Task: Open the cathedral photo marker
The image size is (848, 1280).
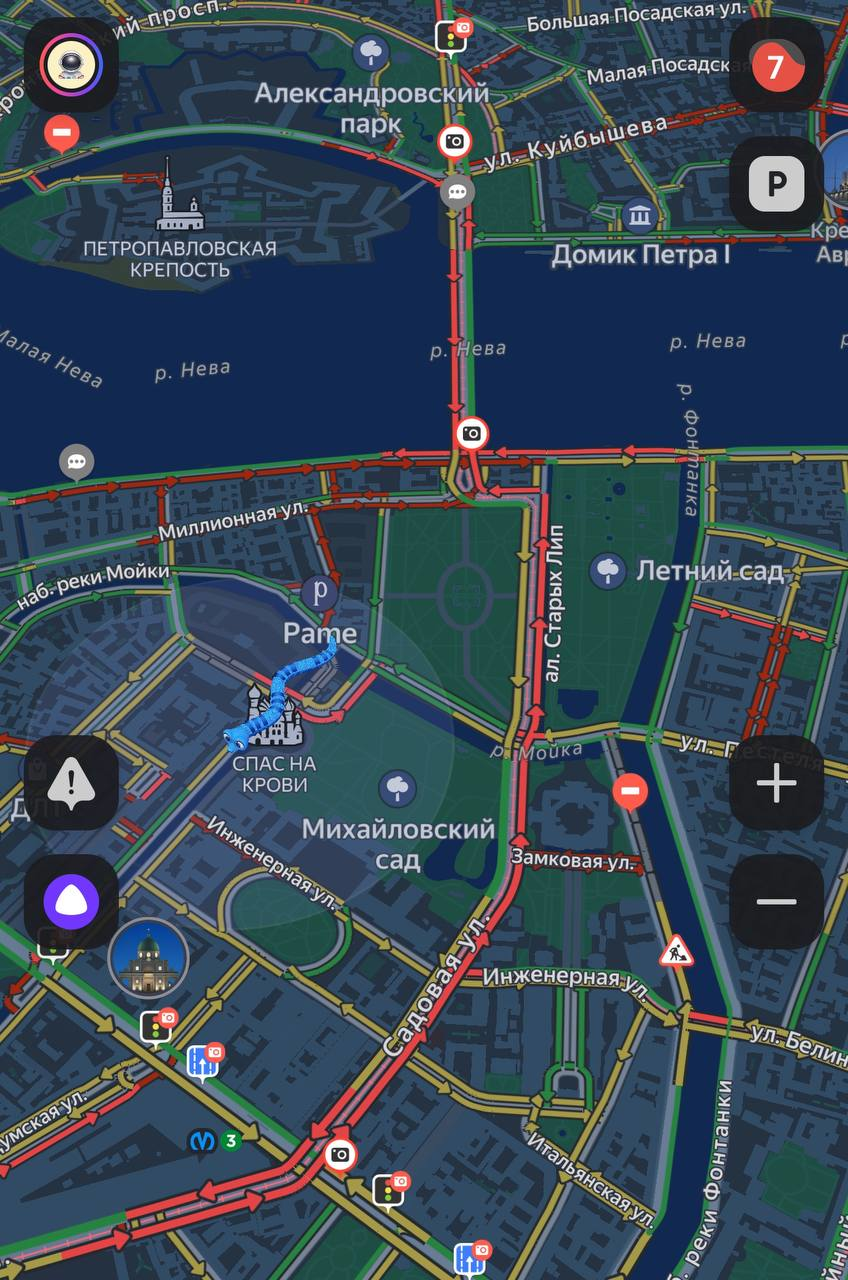Action: click(x=148, y=958)
